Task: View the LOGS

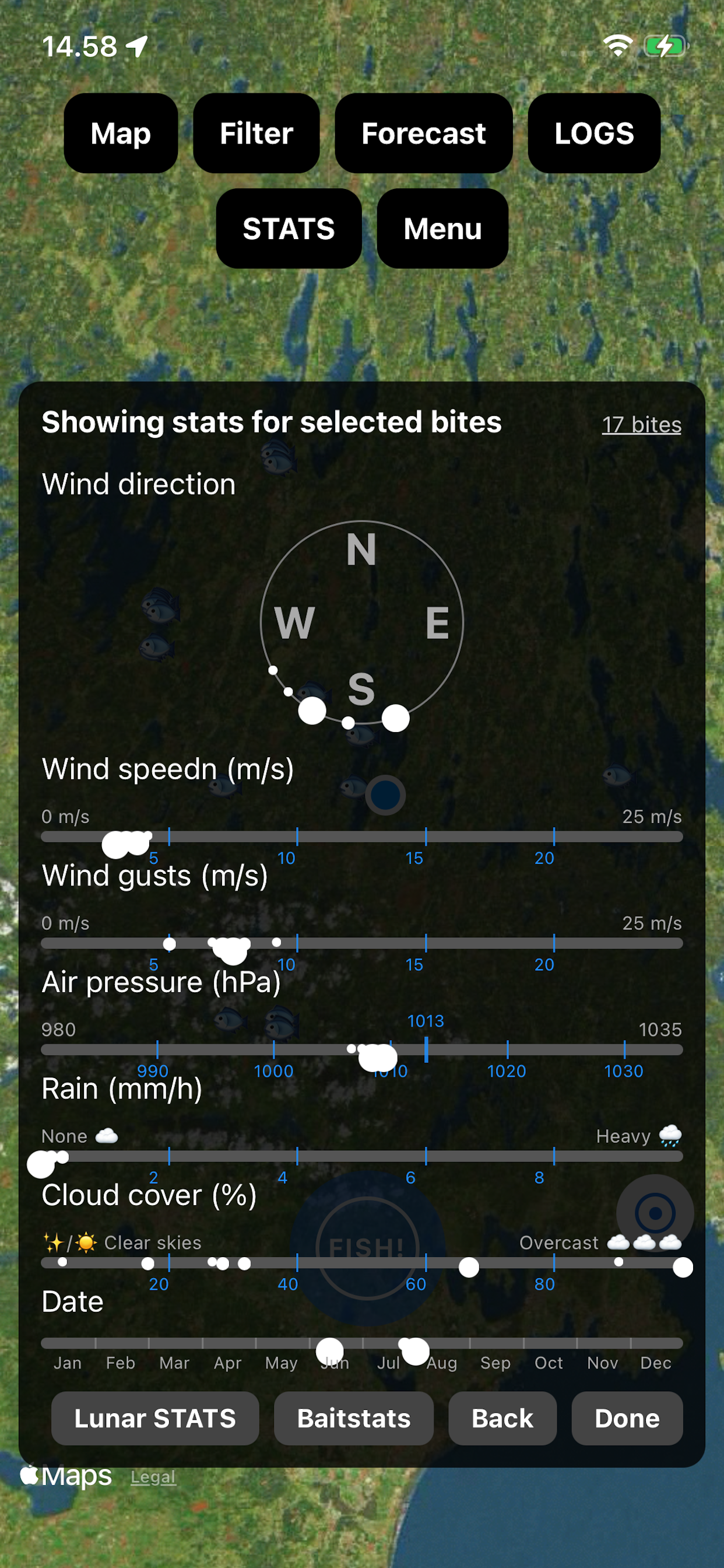Action: (594, 134)
